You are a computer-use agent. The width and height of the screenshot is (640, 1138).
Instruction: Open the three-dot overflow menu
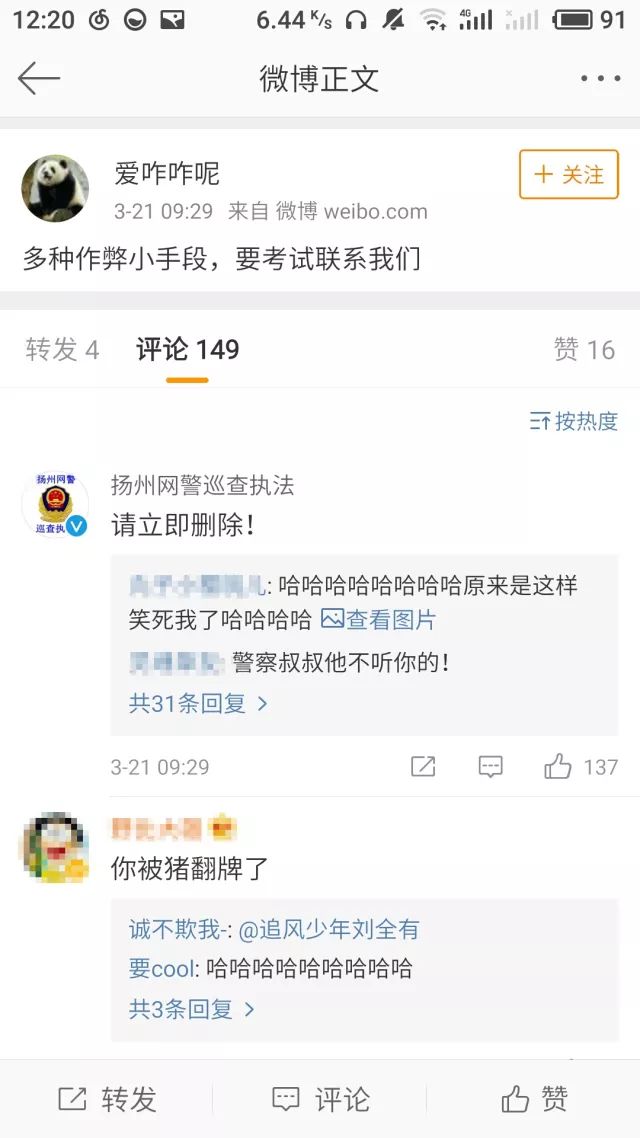tap(600, 78)
